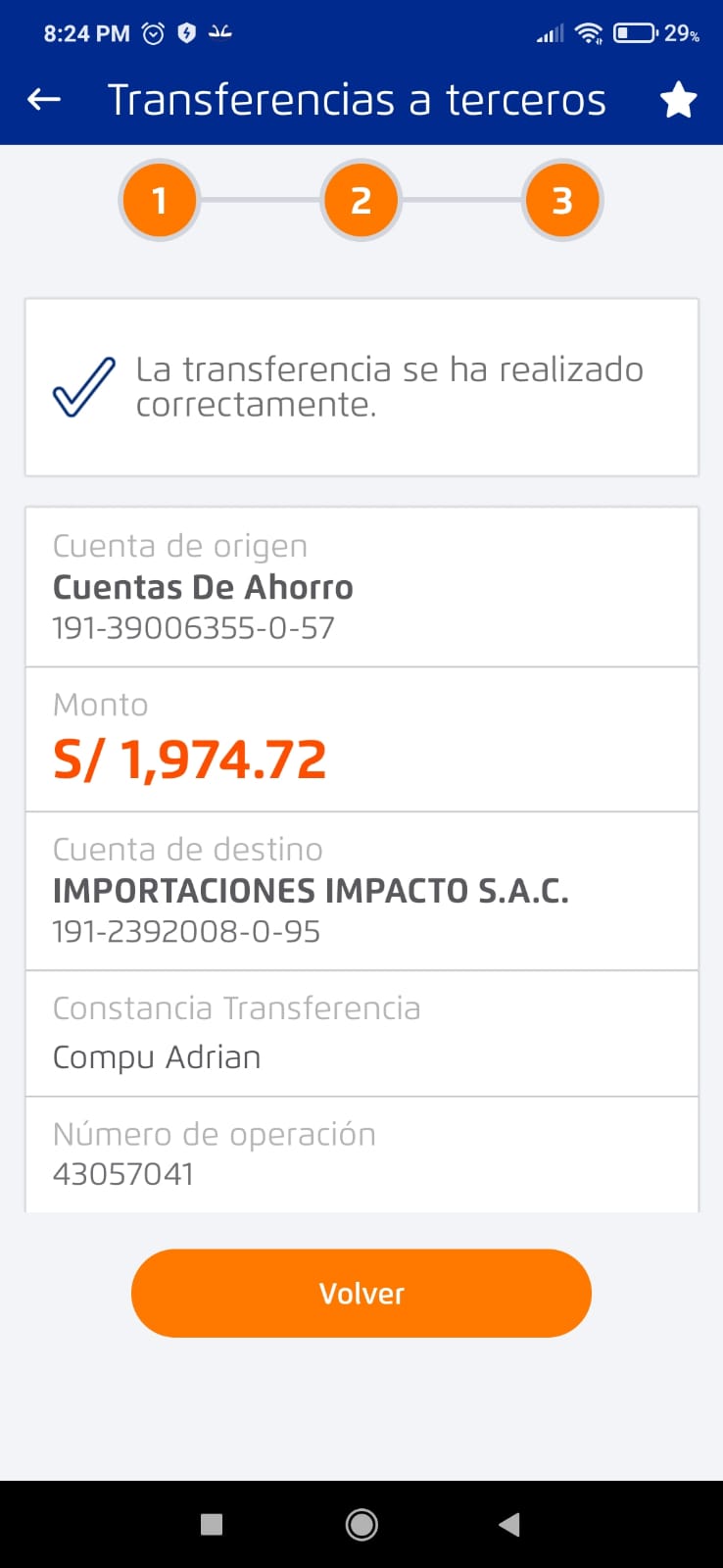723x1568 pixels.
Task: Go back using the header arrow
Action: [x=44, y=99]
